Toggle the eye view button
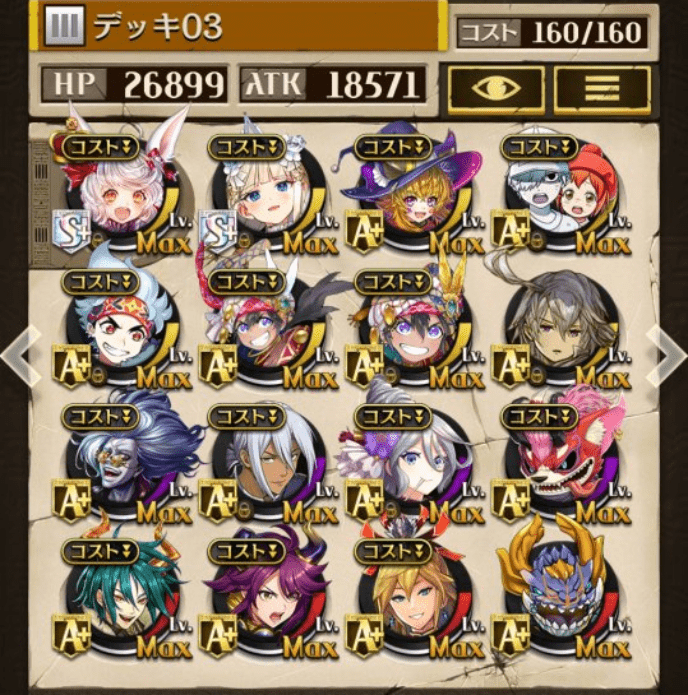688x695 pixels. (x=495, y=89)
